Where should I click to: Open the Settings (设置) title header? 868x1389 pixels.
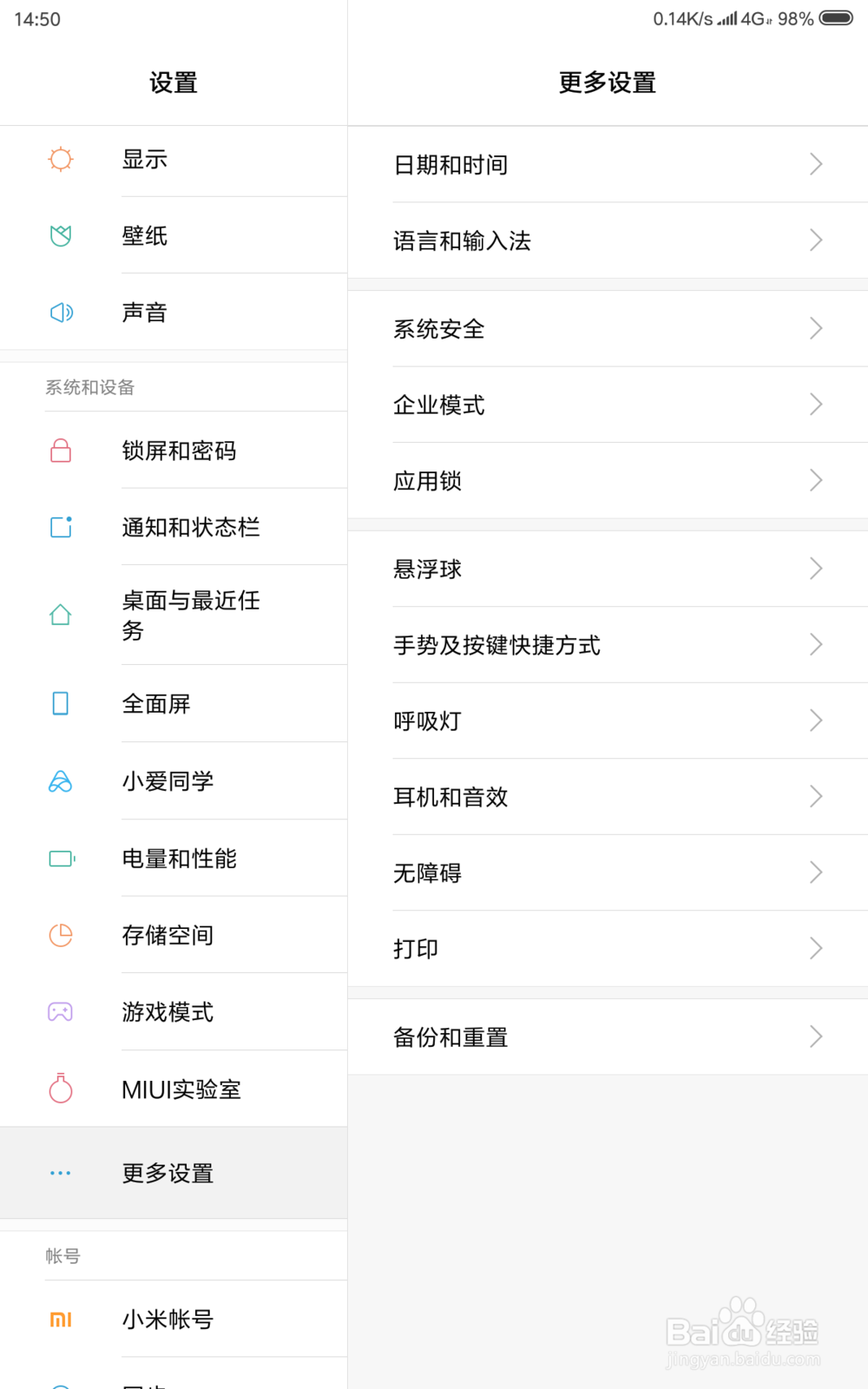click(174, 82)
